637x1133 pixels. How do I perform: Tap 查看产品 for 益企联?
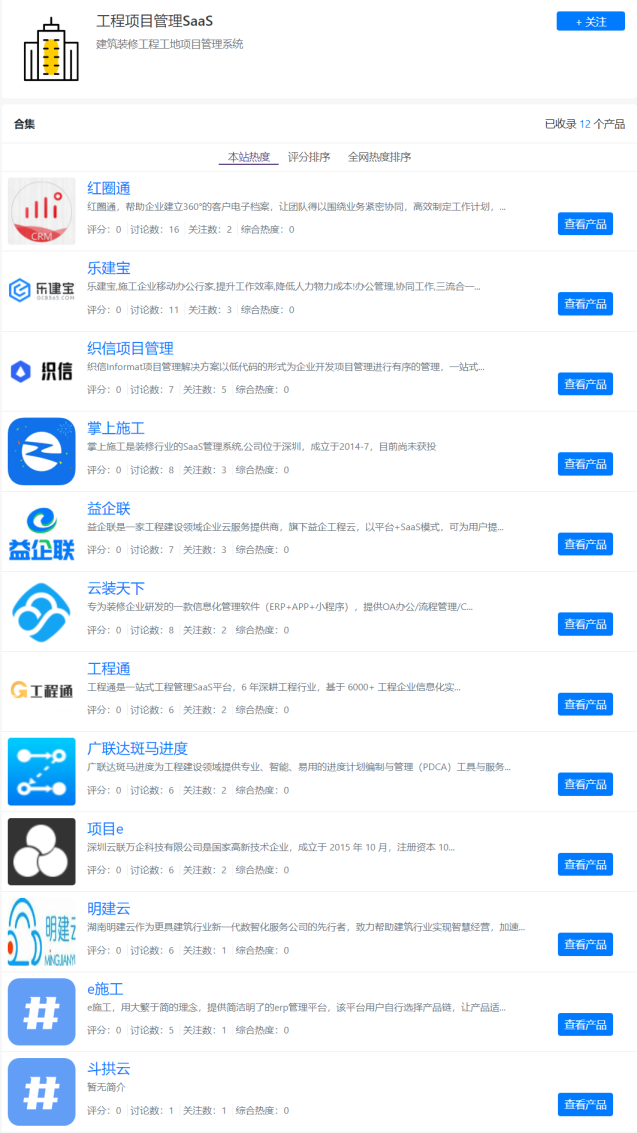pyautogui.click(x=585, y=544)
